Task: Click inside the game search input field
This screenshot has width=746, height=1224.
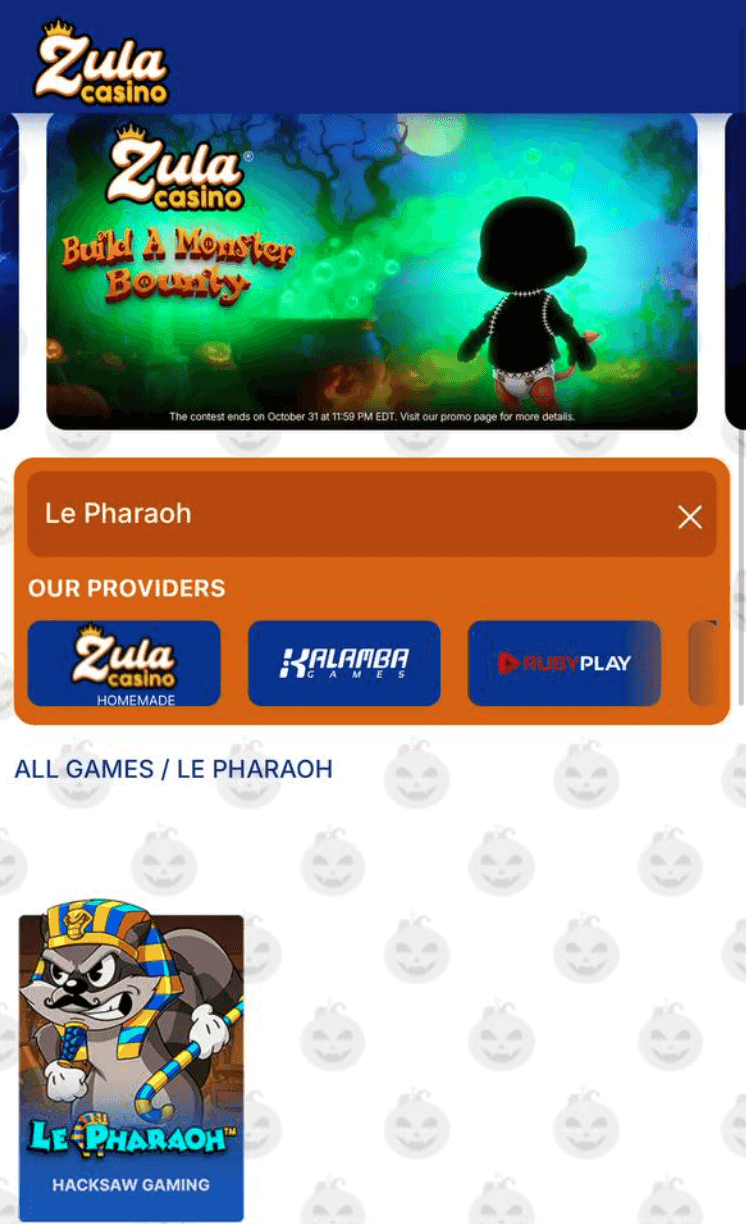Action: pos(300,514)
